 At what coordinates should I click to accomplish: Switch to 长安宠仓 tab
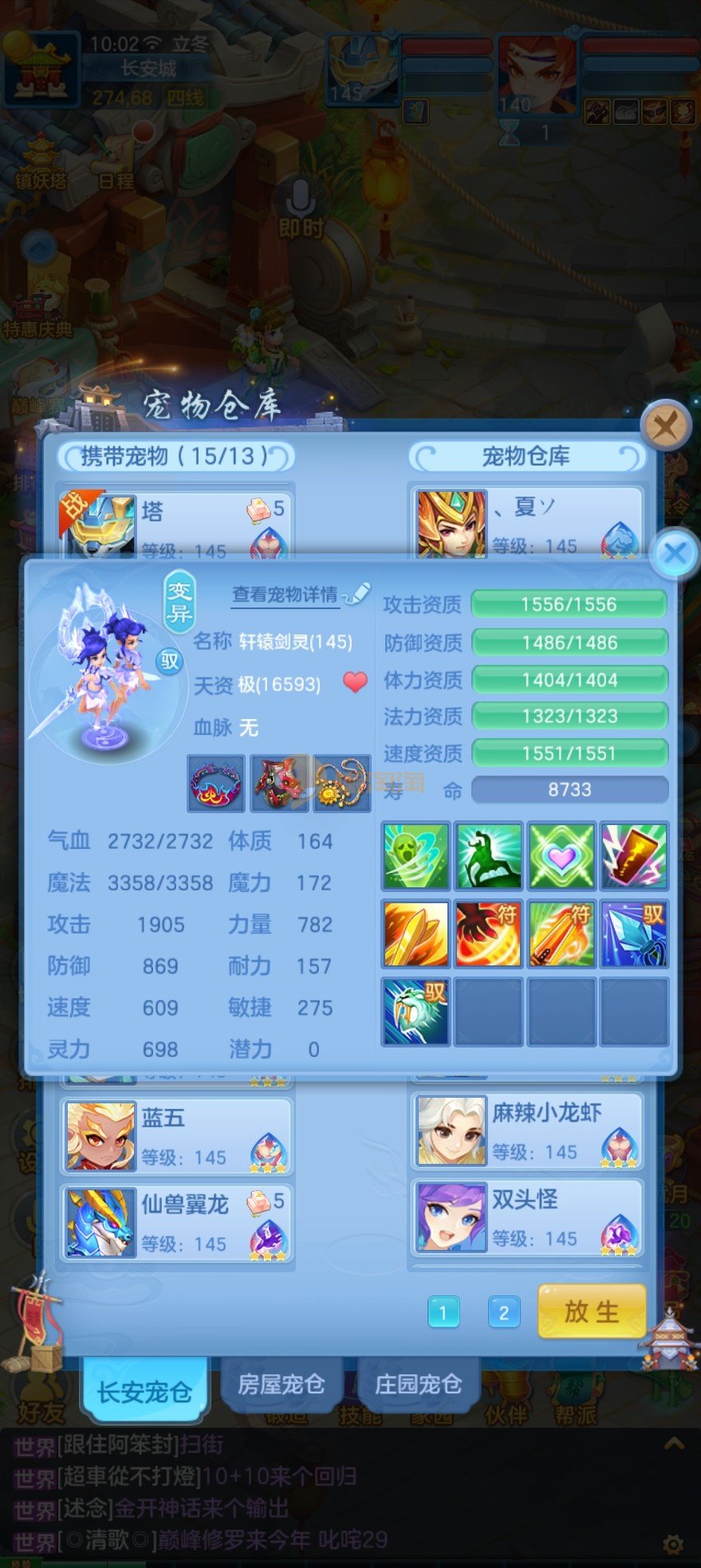click(144, 1392)
